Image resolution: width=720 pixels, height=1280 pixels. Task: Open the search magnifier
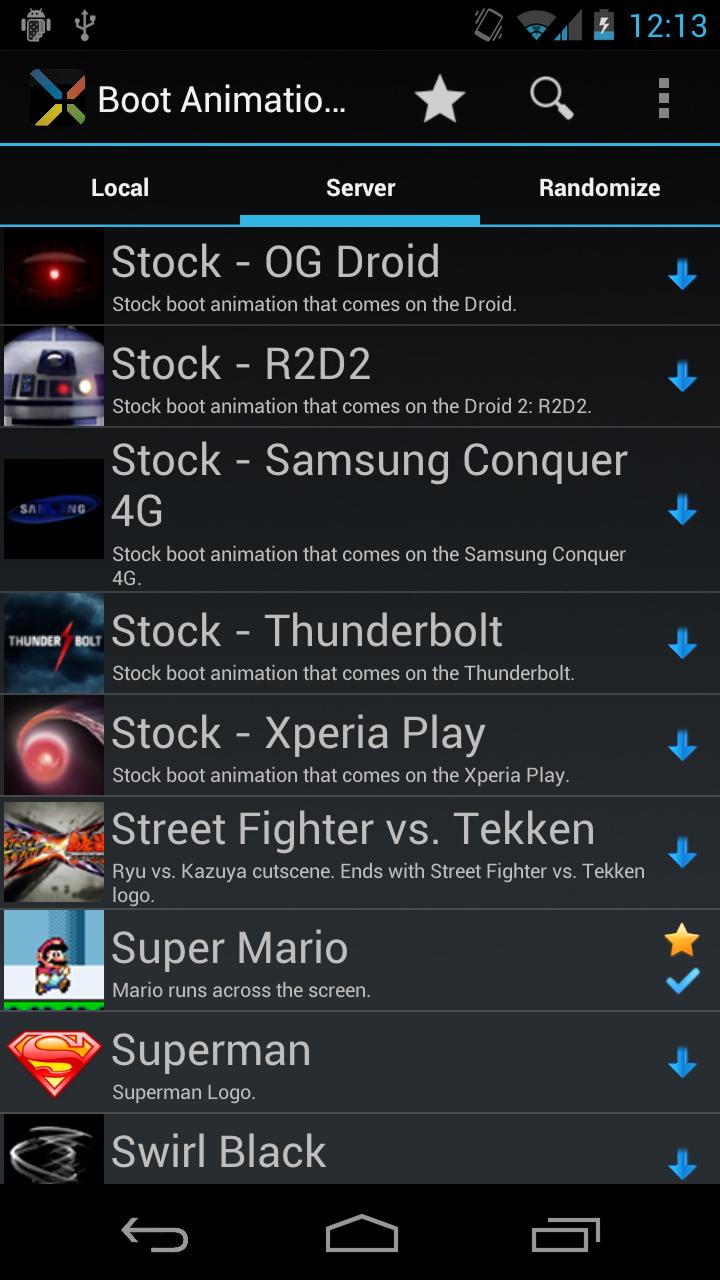coord(551,99)
